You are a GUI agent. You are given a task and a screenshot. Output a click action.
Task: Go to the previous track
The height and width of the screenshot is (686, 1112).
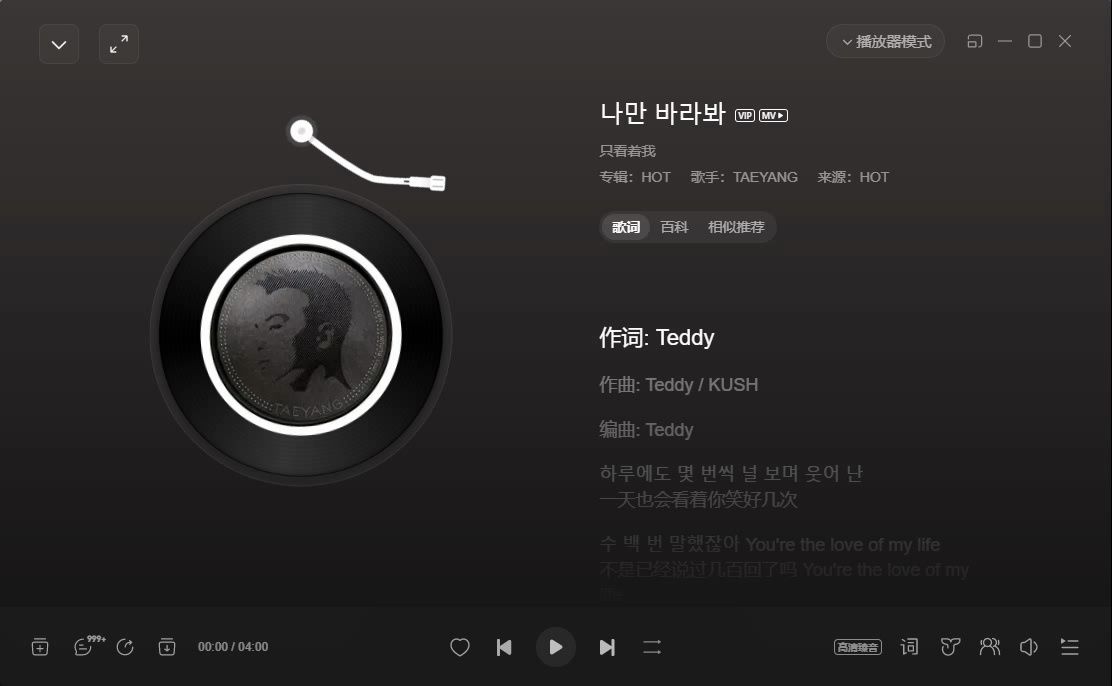pos(505,647)
